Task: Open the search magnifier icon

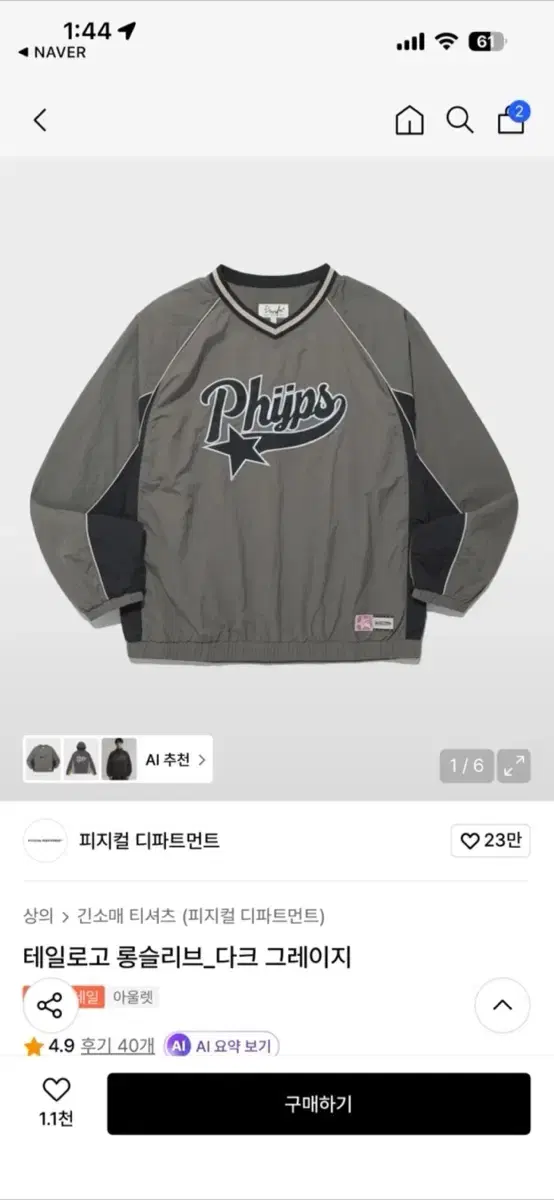Action: pyautogui.click(x=459, y=121)
